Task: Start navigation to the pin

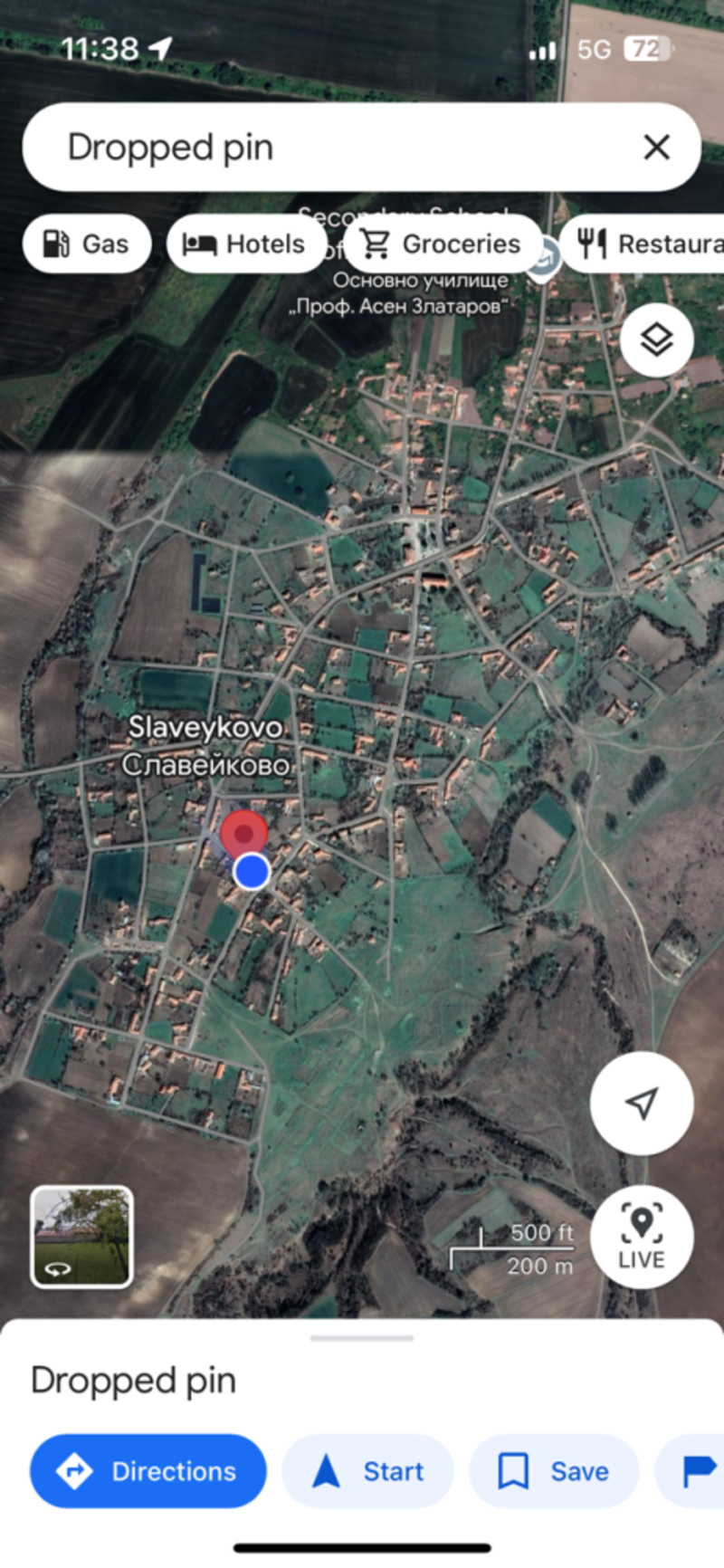Action: click(x=367, y=1471)
